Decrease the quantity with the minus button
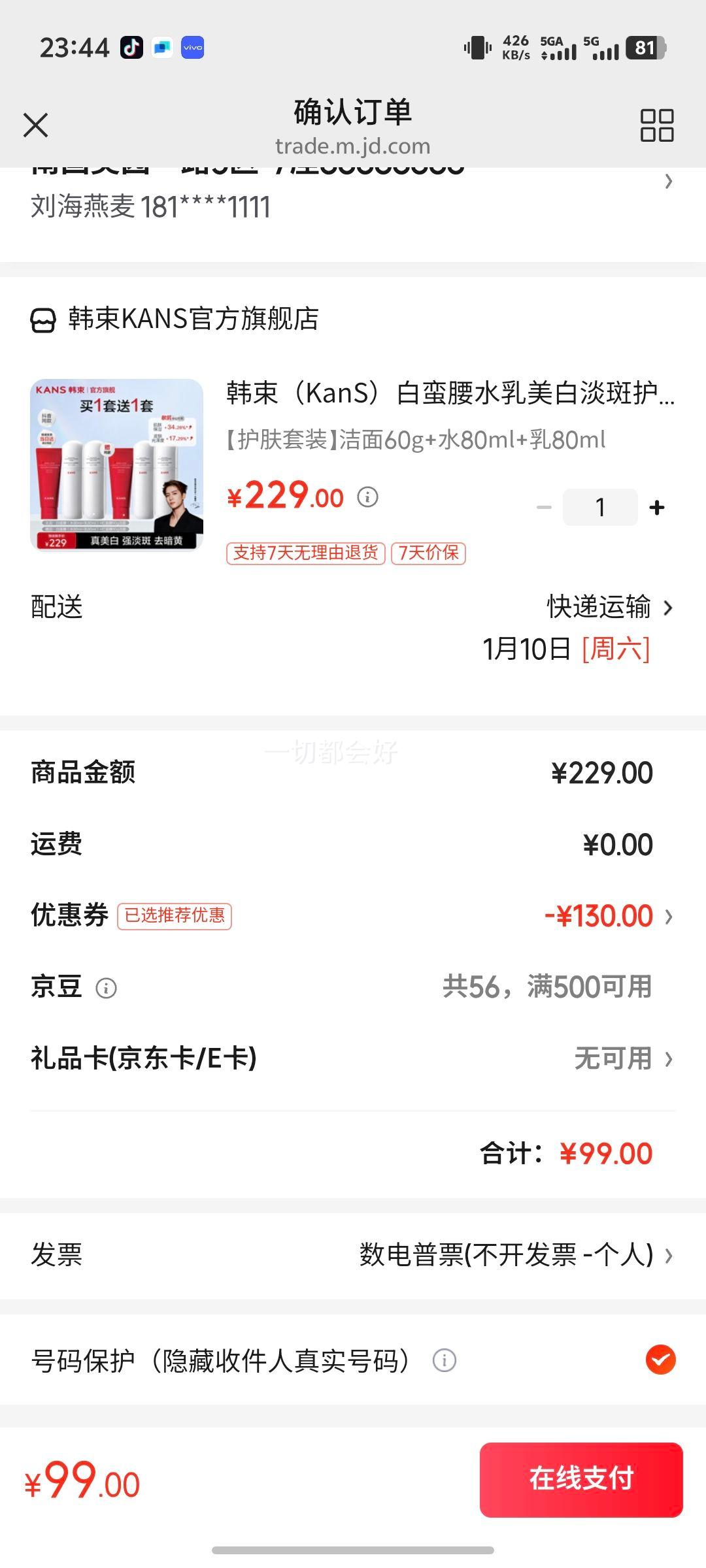The height and width of the screenshot is (1568, 706). click(544, 507)
